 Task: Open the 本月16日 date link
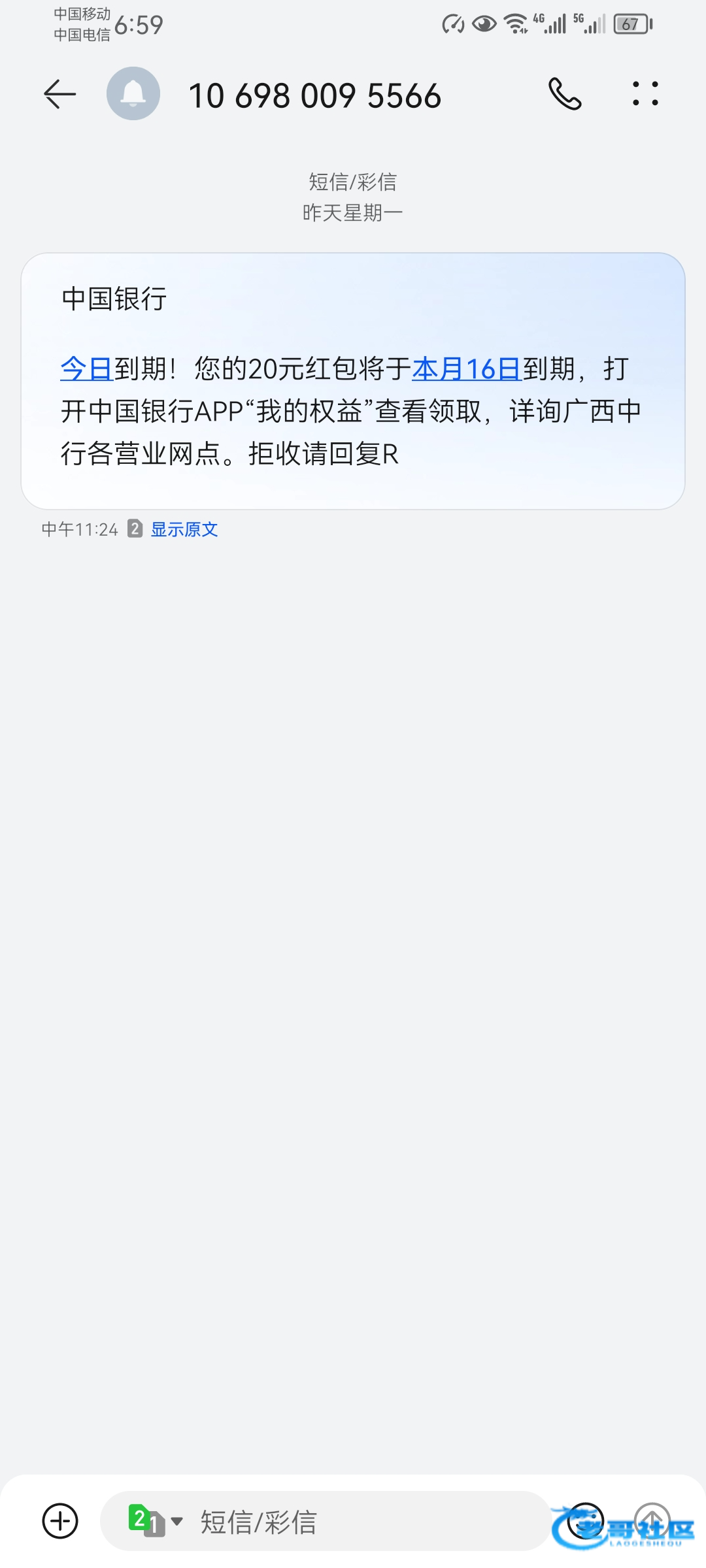click(x=466, y=369)
